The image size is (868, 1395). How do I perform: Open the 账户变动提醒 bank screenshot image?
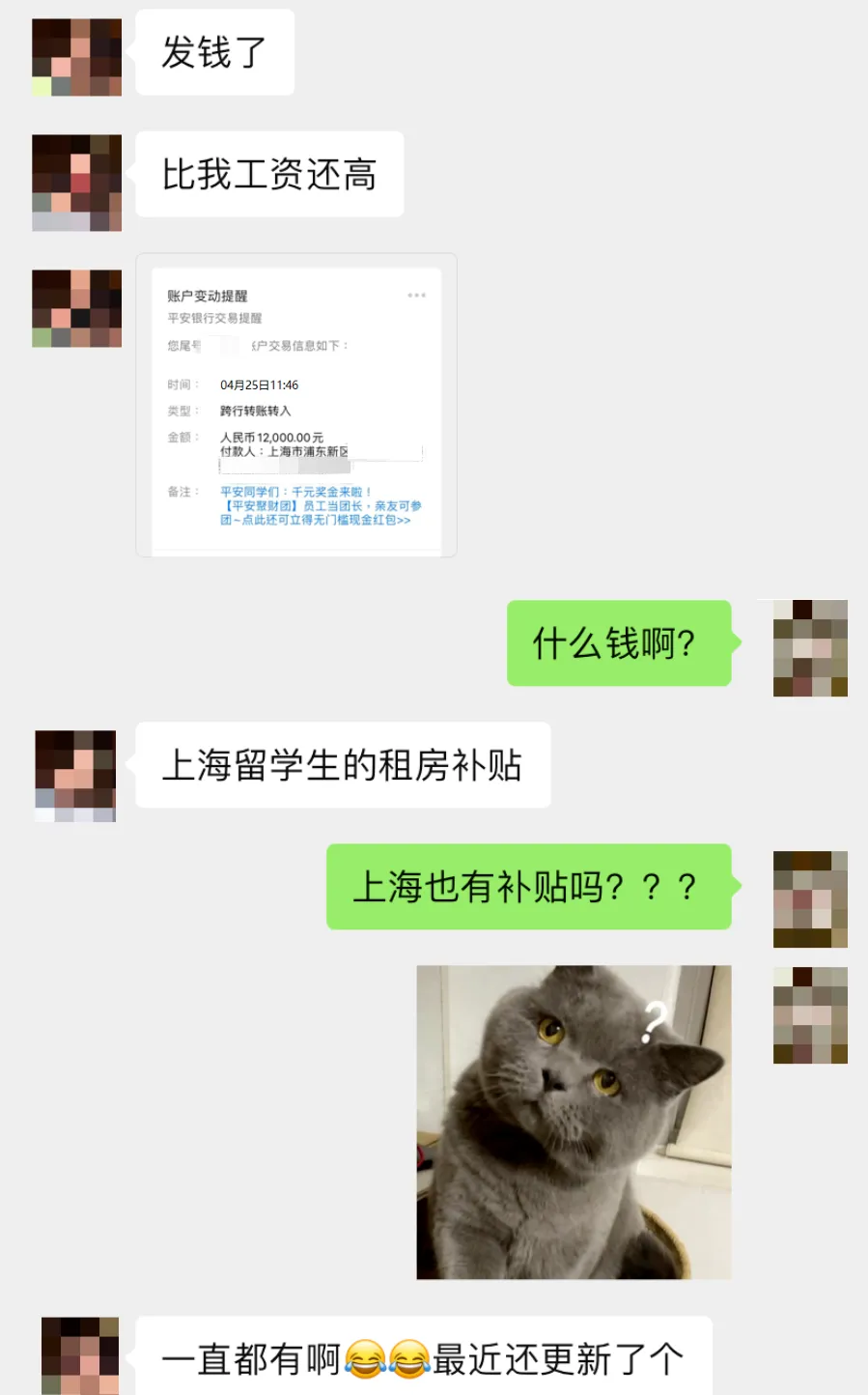(x=296, y=405)
